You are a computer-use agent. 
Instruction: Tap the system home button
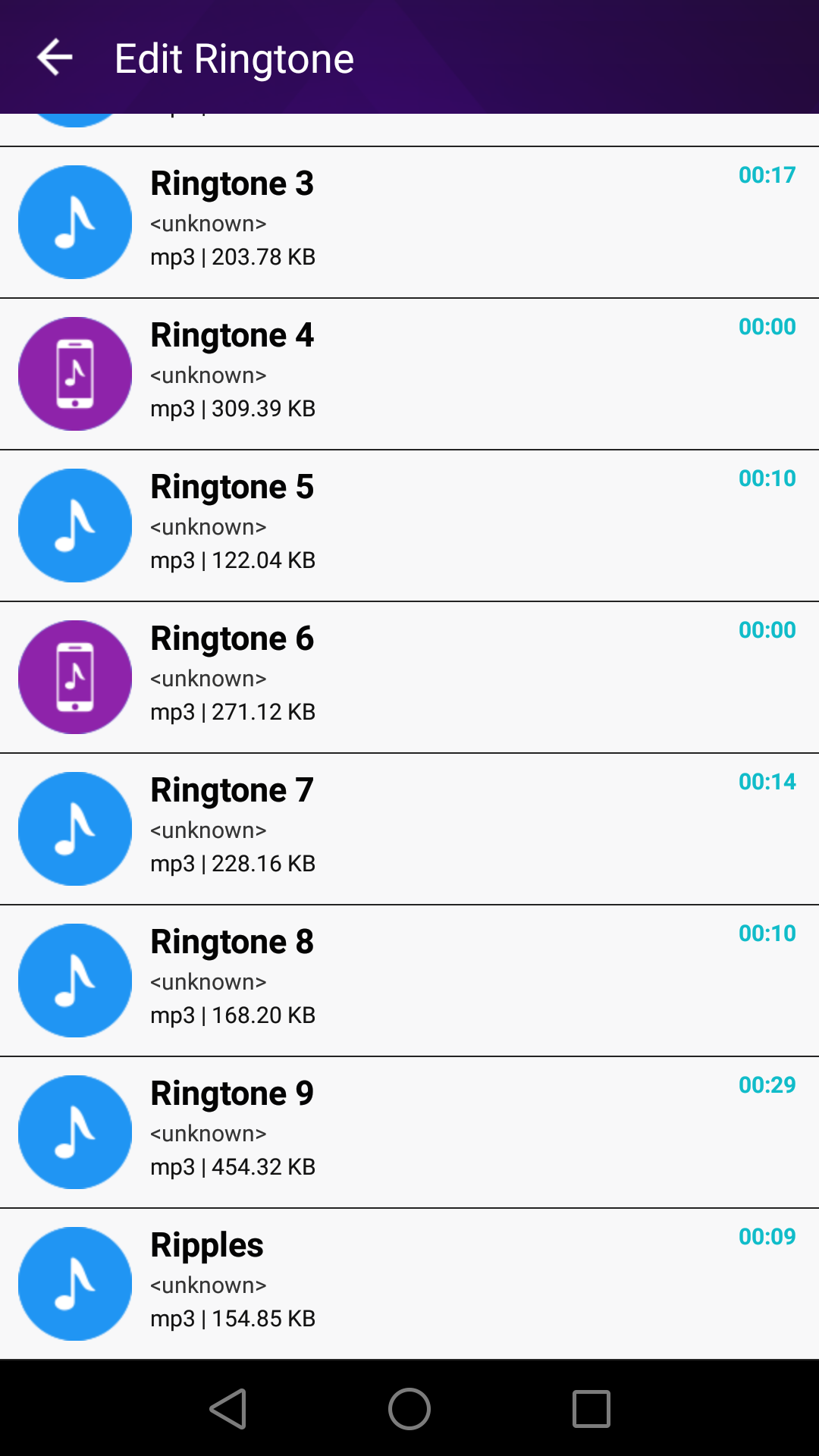pyautogui.click(x=409, y=1409)
